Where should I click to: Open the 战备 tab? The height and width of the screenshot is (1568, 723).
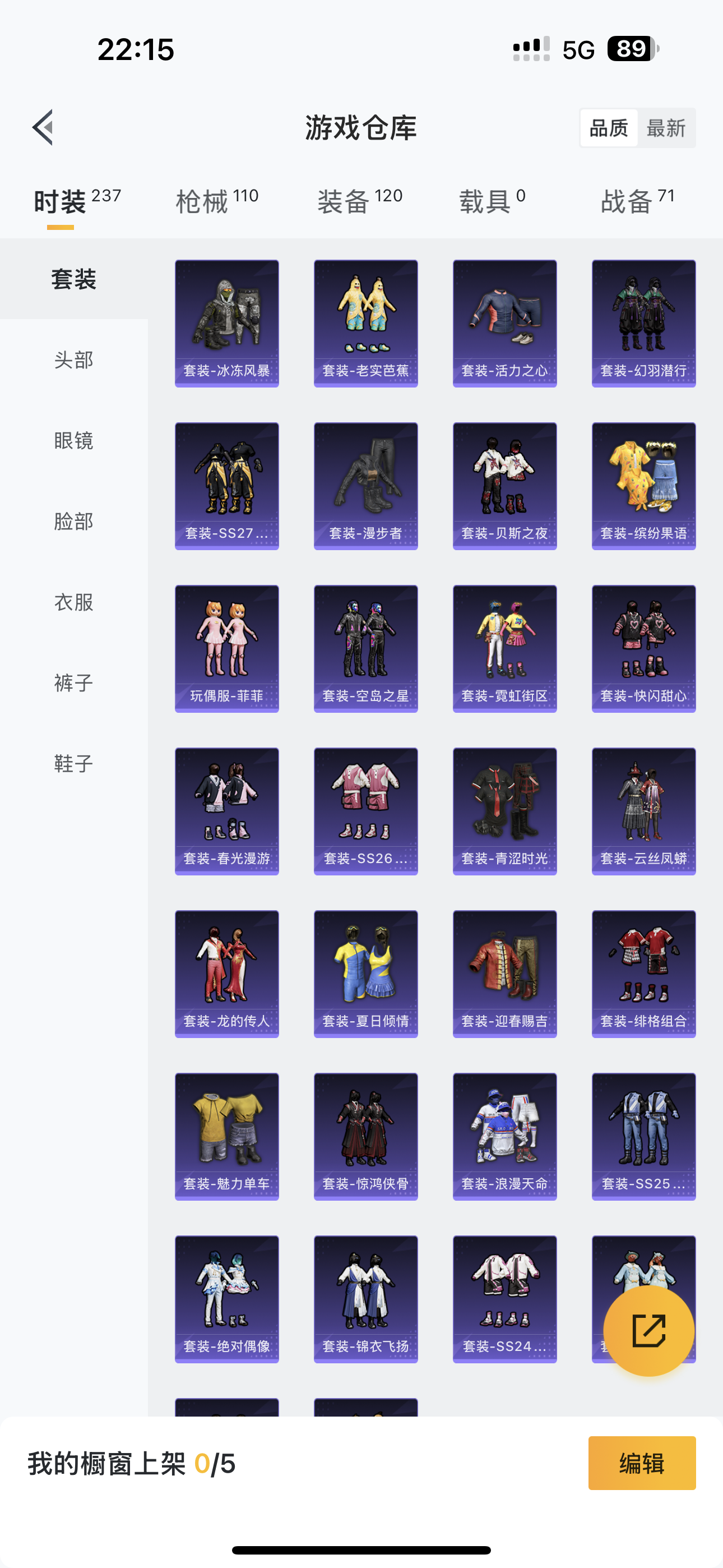[x=638, y=201]
